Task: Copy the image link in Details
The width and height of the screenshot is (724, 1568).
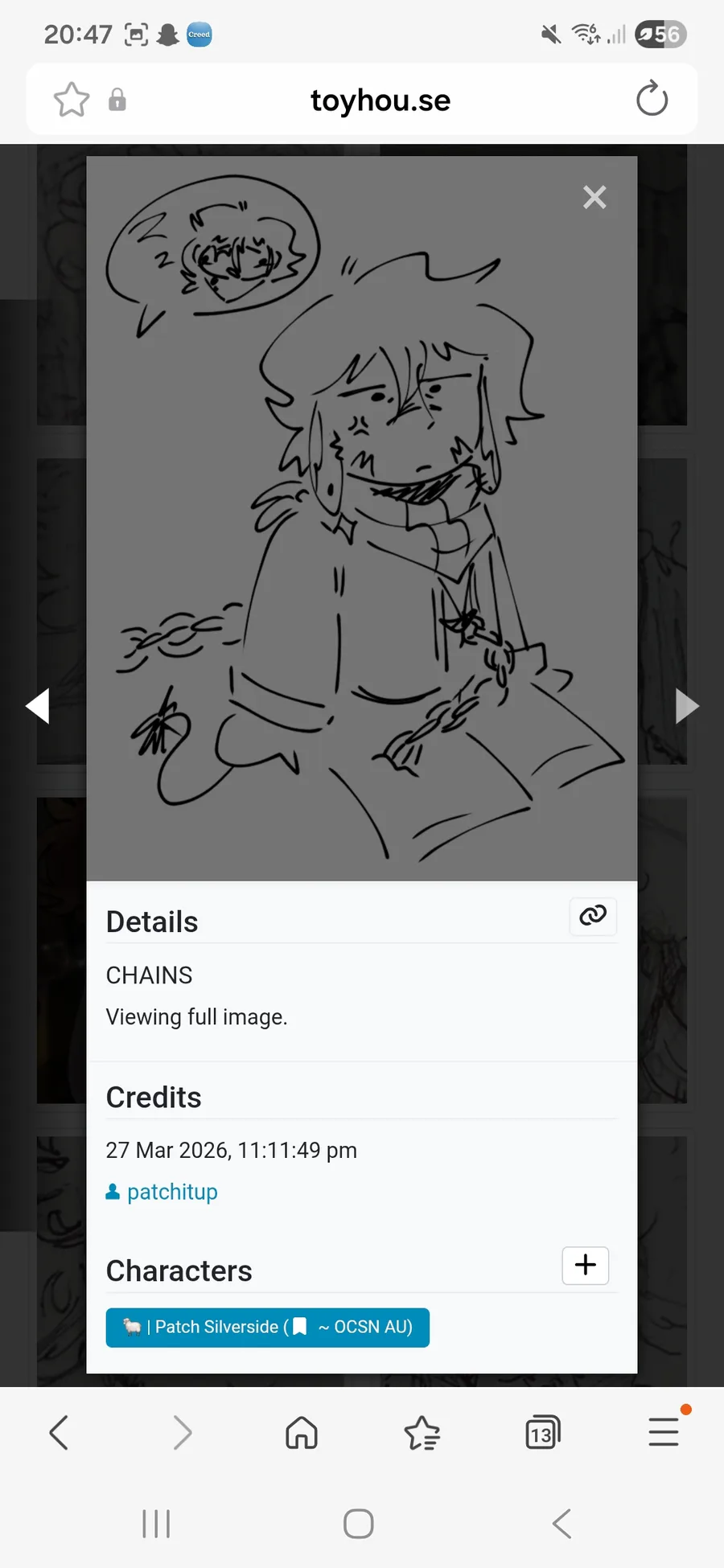Action: 593,916
